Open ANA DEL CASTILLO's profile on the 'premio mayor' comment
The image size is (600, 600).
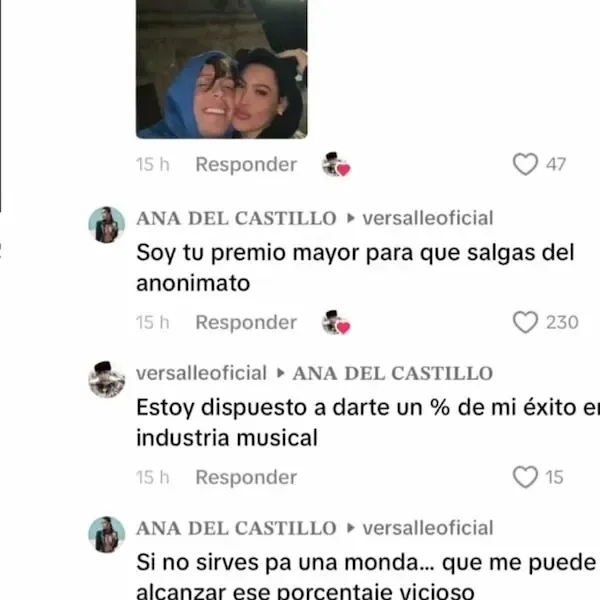[x=235, y=218]
